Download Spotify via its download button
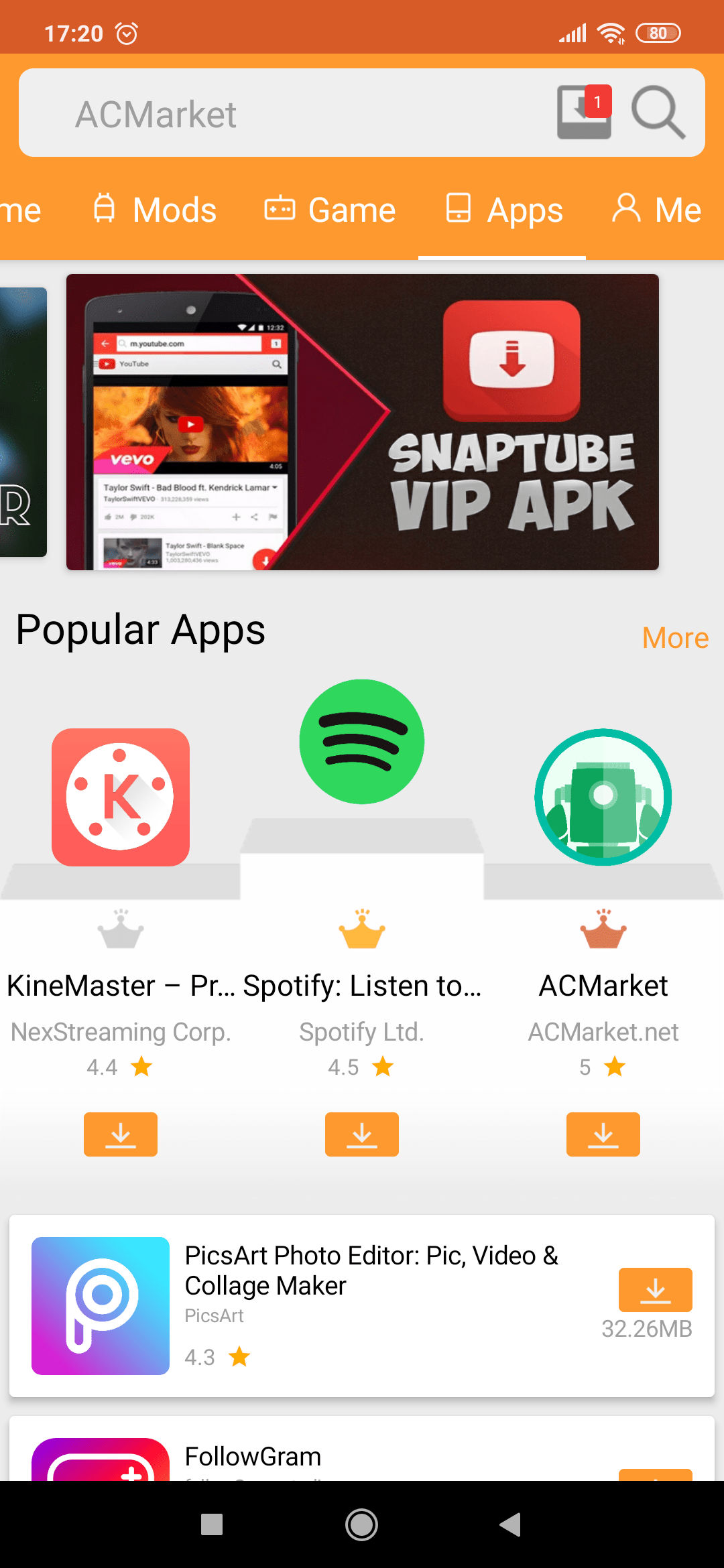This screenshot has height=1568, width=724. click(361, 1134)
